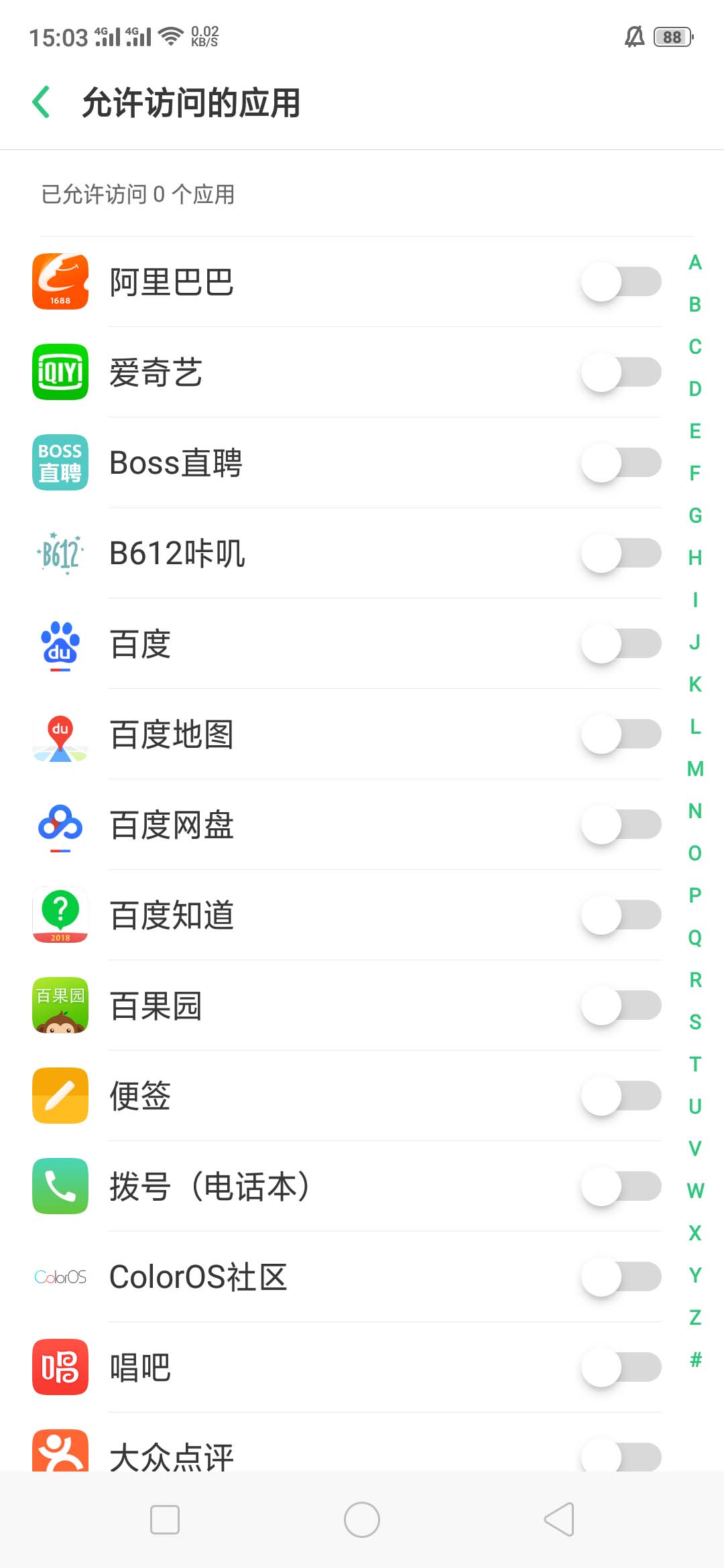This screenshot has height=1568, width=724.
Task: Enable access for 阿里巴巴
Action: tap(621, 281)
